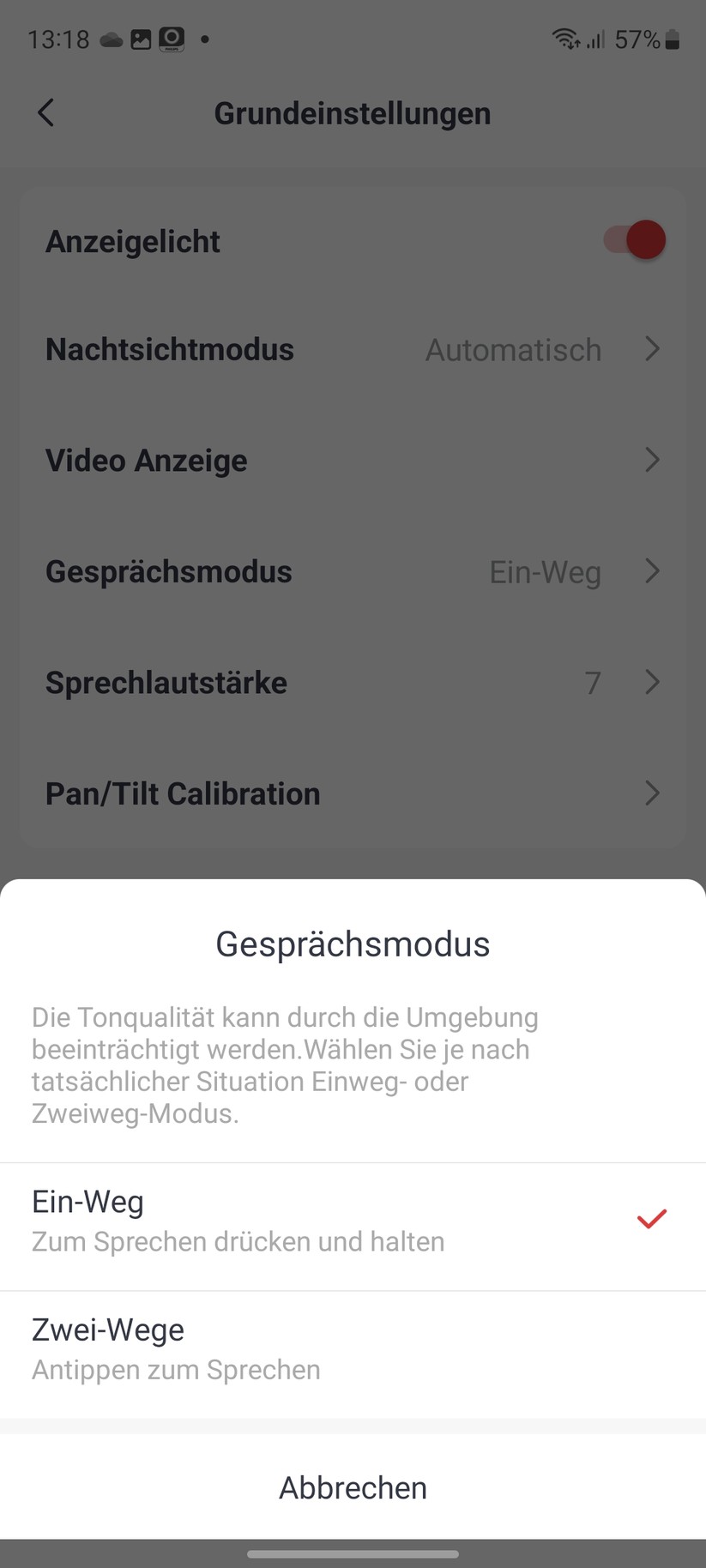Screen dimensions: 706x1568
Task: Tap the red checkmark next to Ein-Weg
Action: (x=651, y=1218)
